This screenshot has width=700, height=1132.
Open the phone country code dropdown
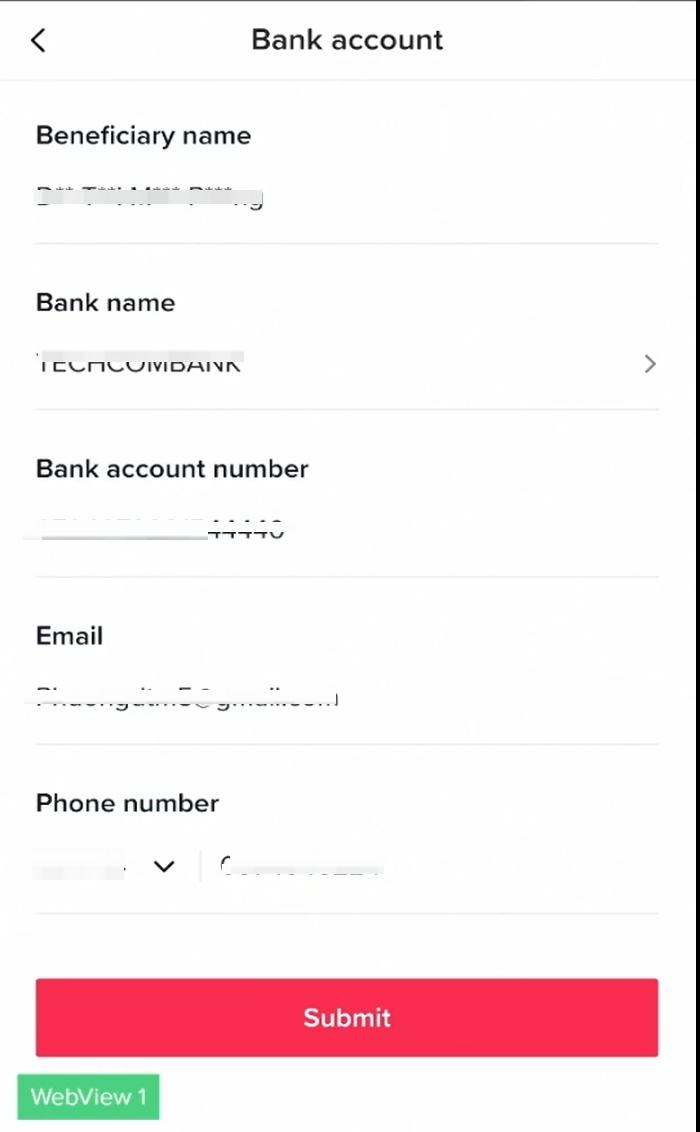(108, 866)
